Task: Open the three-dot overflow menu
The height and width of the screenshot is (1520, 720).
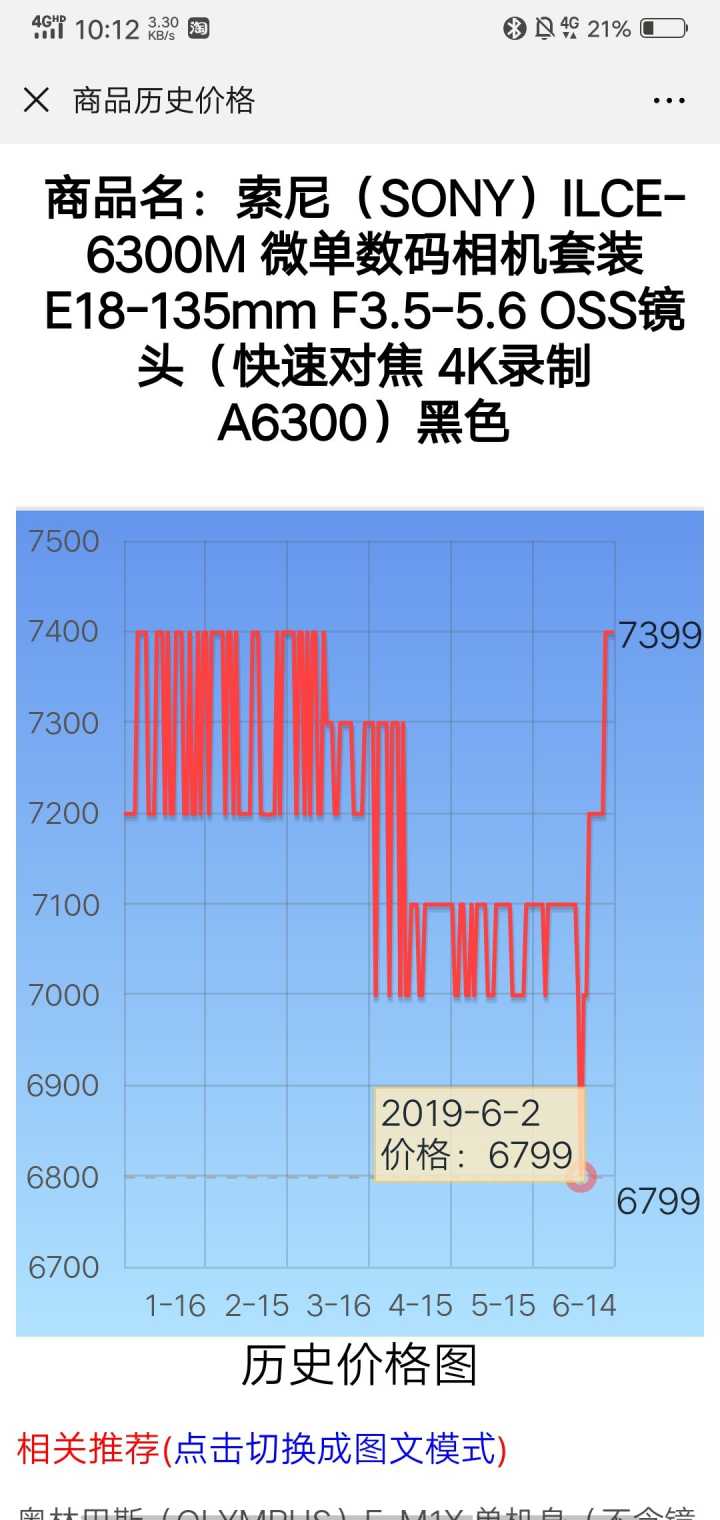Action: pos(668,100)
